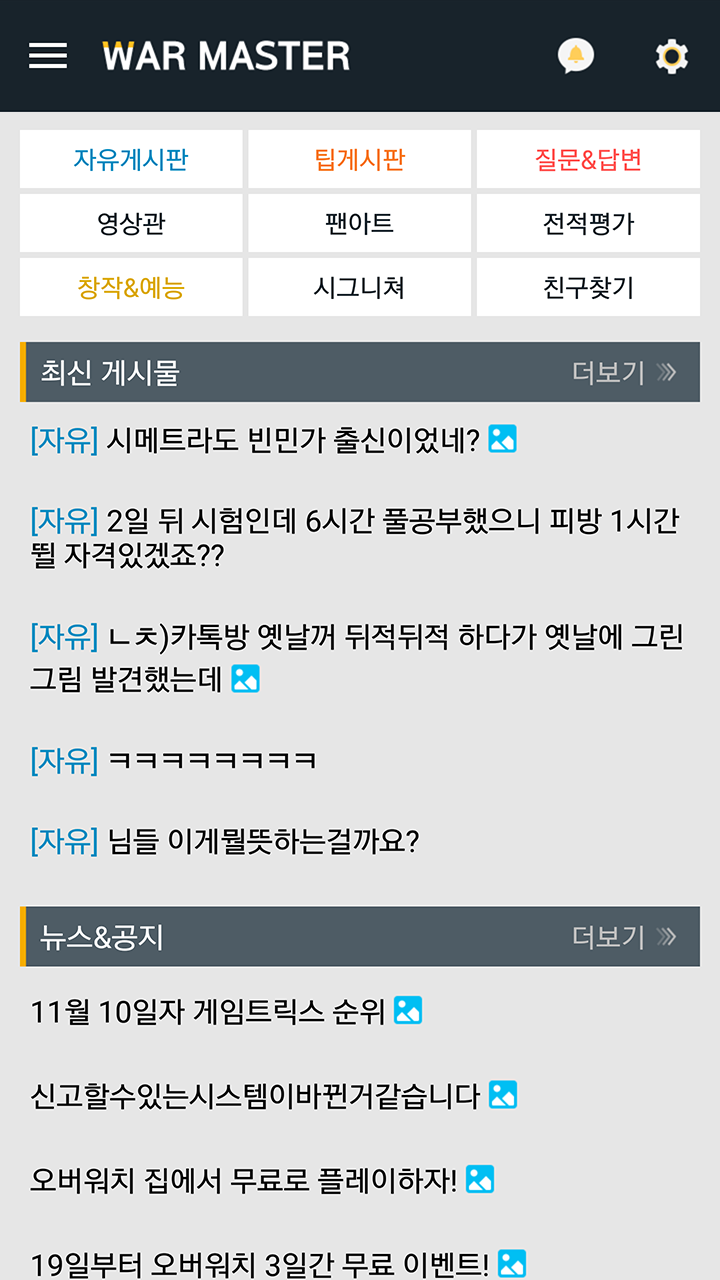Tap the 팬아트 category

pos(360,223)
